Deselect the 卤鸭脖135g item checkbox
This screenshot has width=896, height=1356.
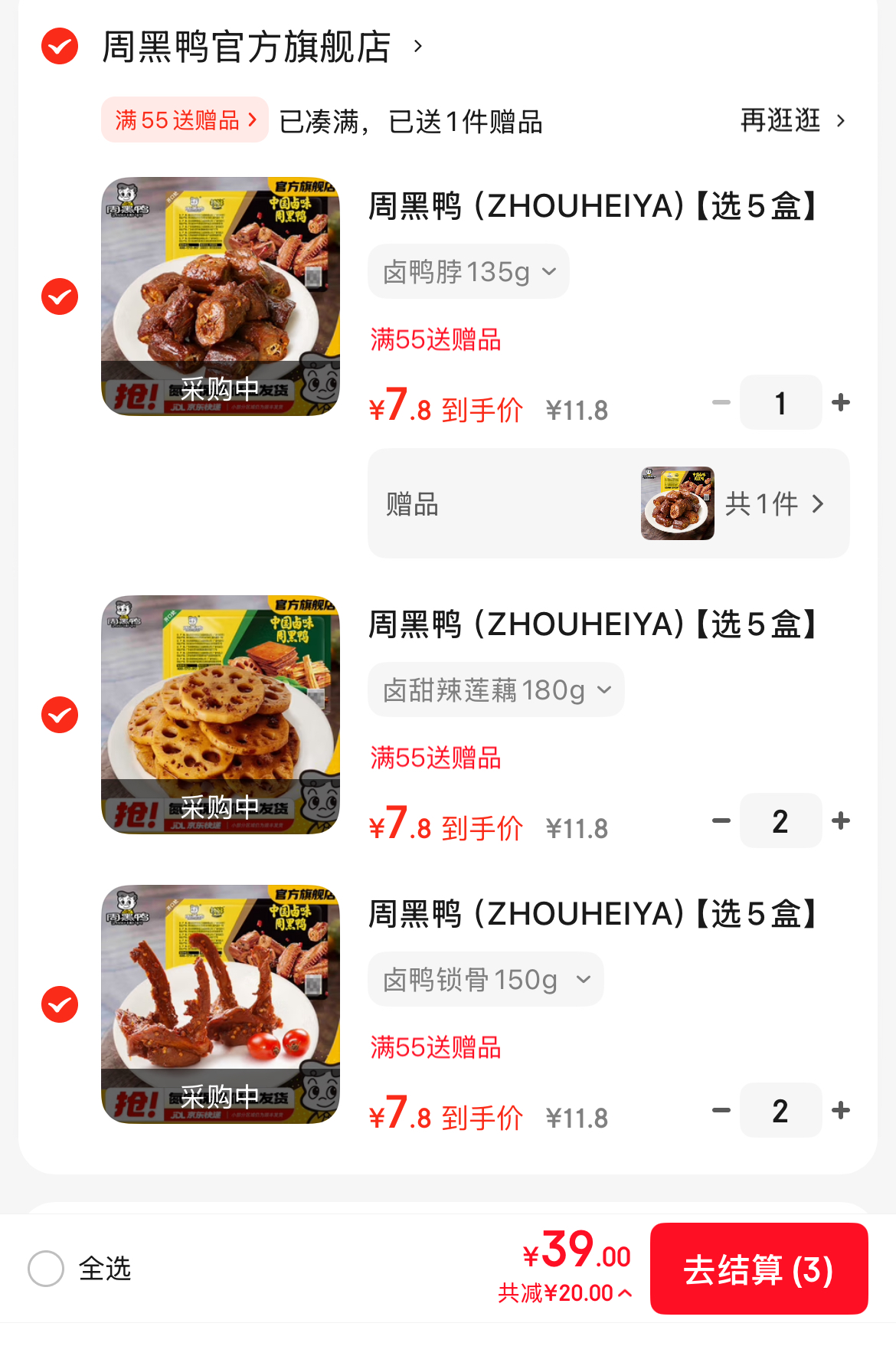click(60, 296)
